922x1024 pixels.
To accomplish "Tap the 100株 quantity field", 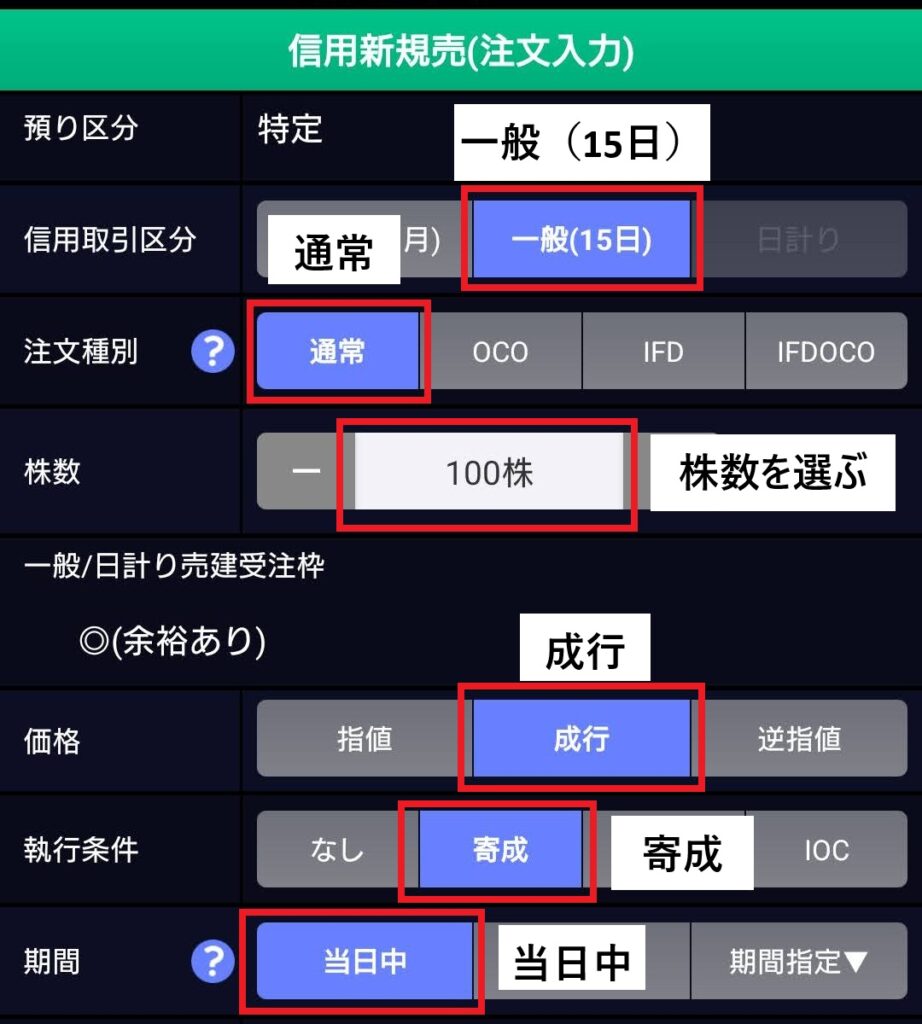I will [489, 472].
